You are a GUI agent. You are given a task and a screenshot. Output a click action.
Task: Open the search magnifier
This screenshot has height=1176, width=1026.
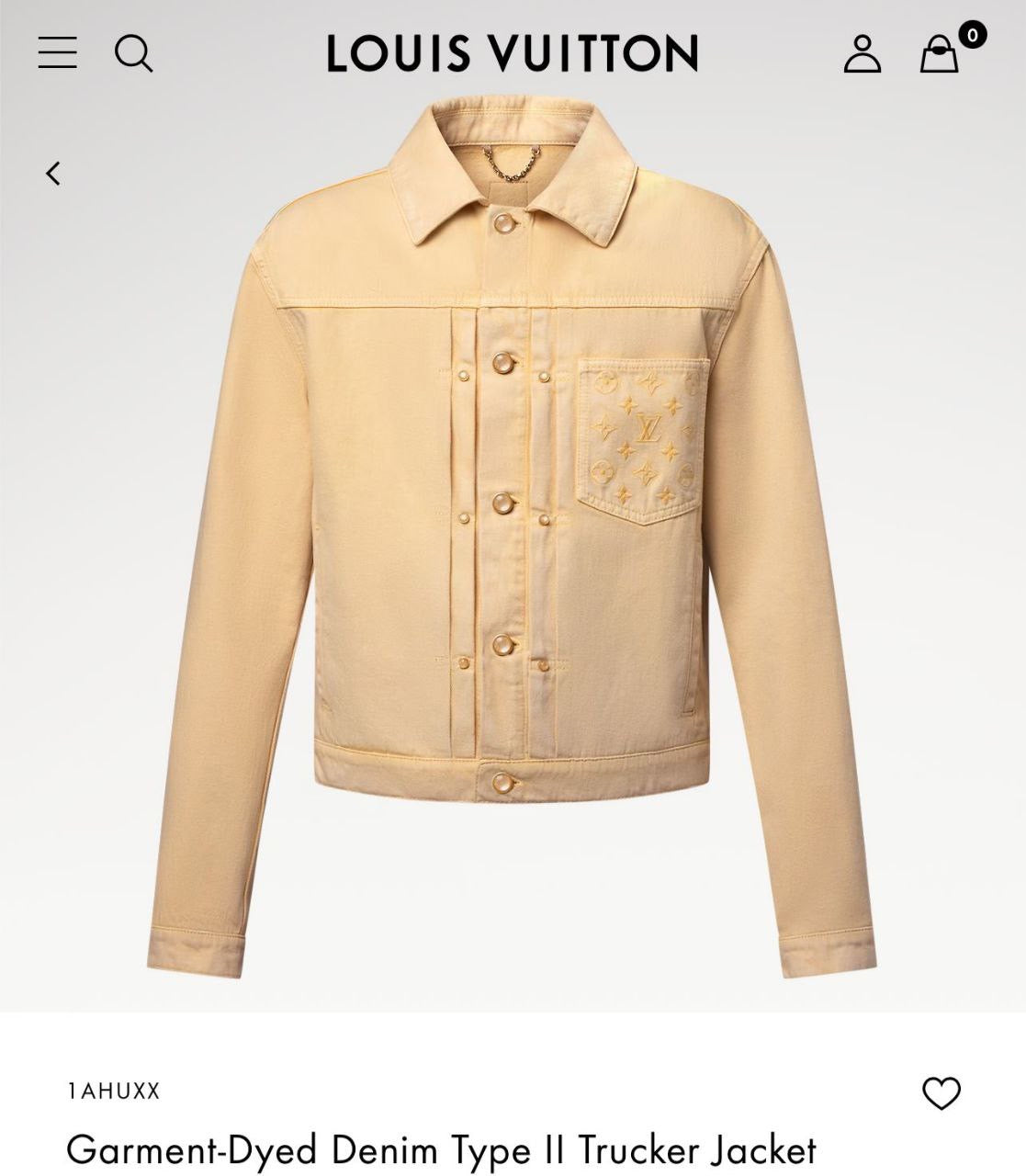click(133, 52)
